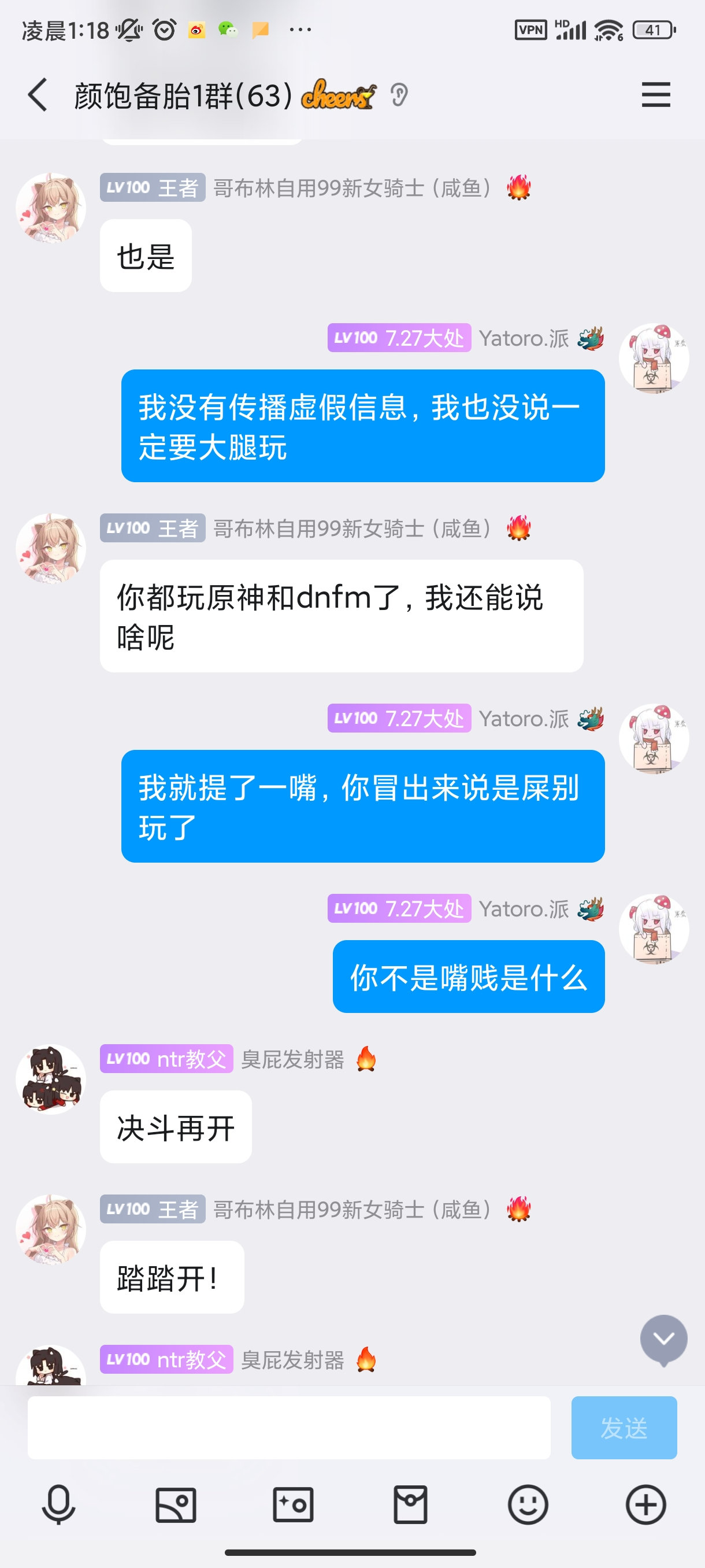This screenshot has height=1568, width=705.
Task: Open voice message microphone
Action: point(58,1505)
